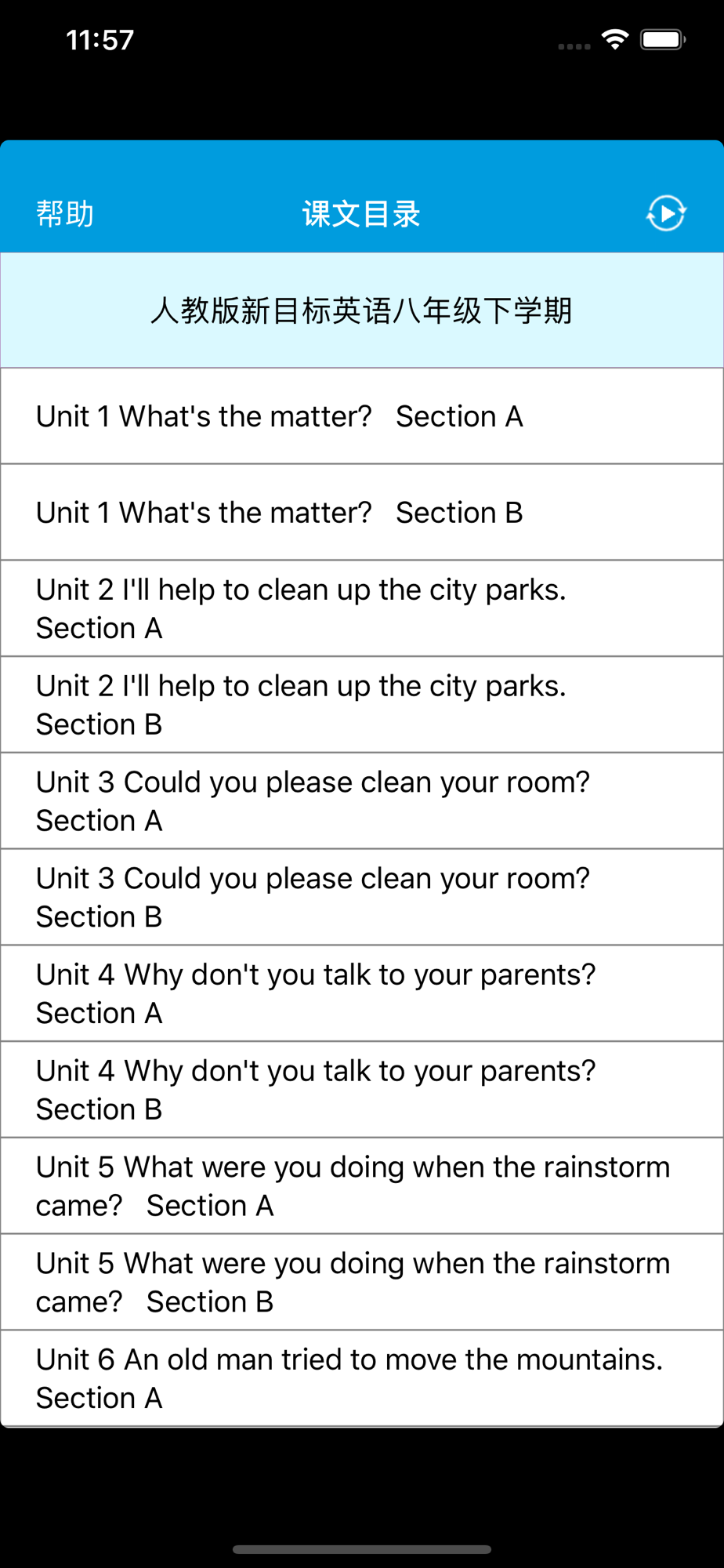This screenshot has width=724, height=1568.
Task: Open Unit 6 move the mountains Section A
Action: pyautogui.click(x=362, y=1379)
